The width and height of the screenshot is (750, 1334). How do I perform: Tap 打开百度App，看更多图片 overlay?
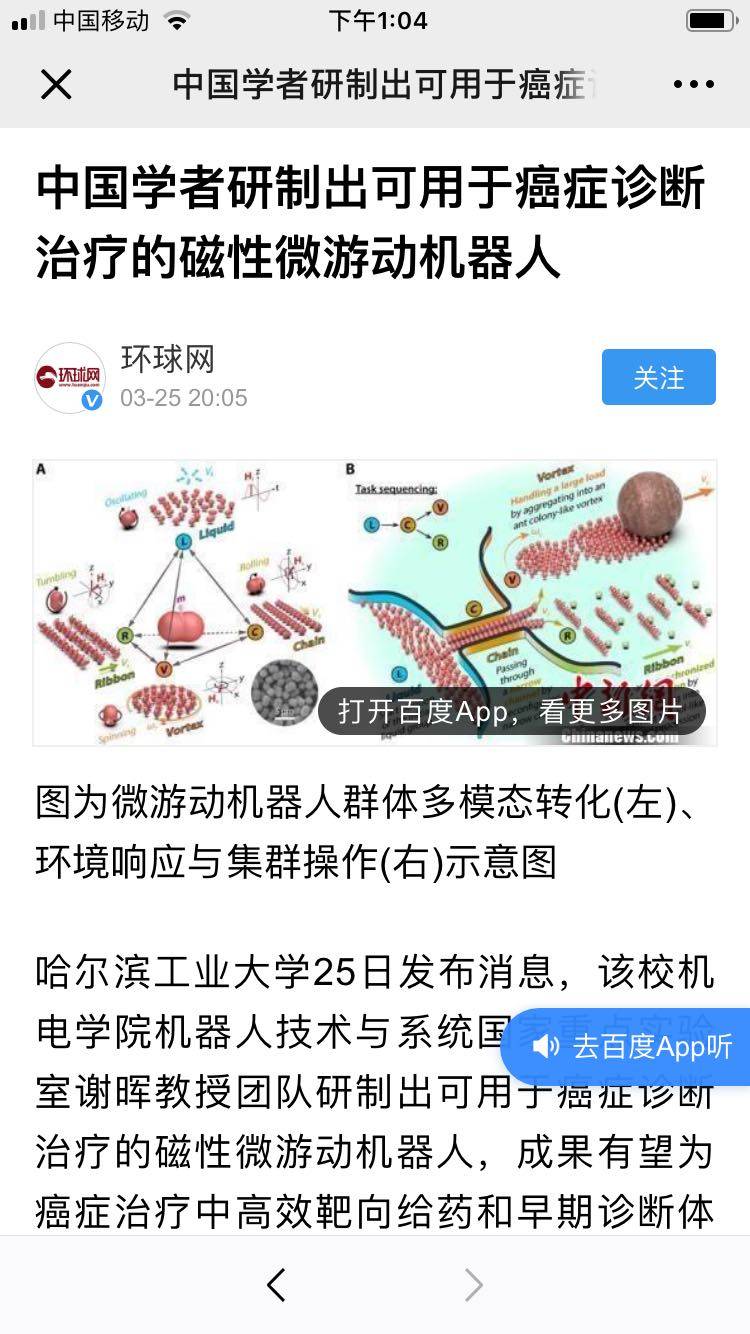511,712
